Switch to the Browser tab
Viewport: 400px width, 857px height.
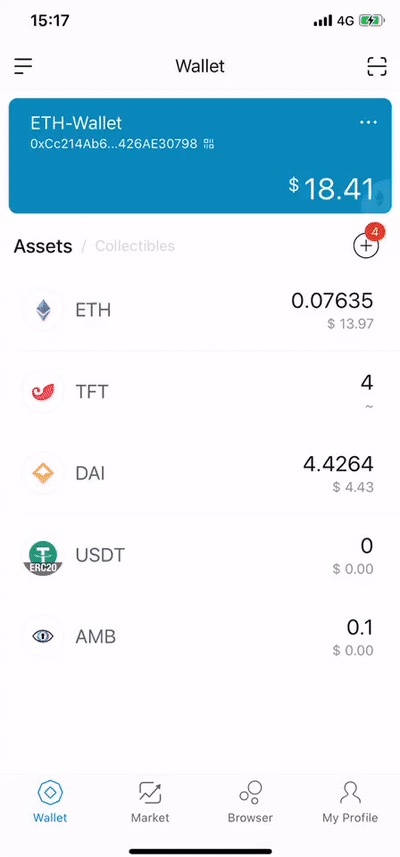coord(250,802)
